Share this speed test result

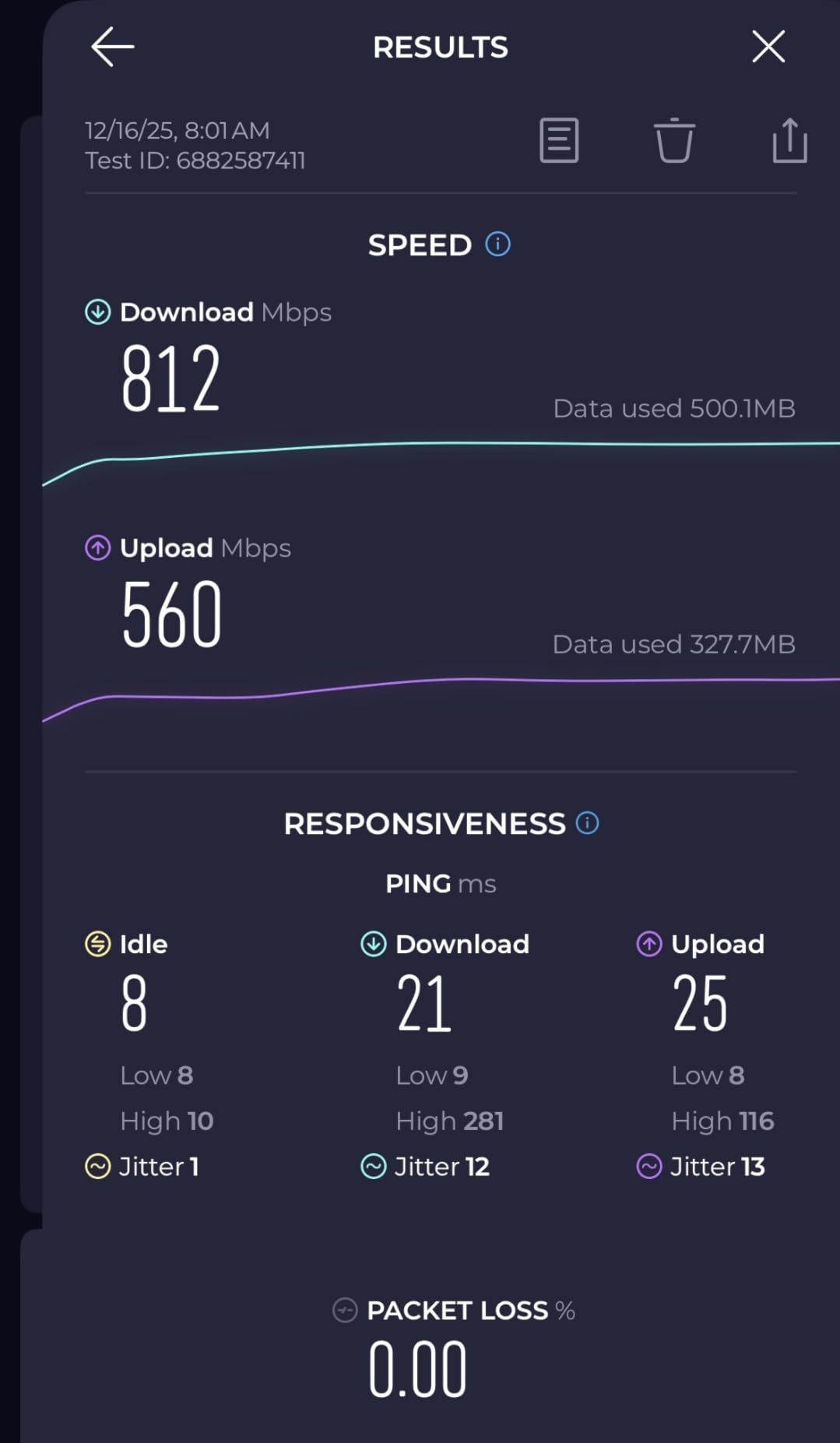[789, 140]
